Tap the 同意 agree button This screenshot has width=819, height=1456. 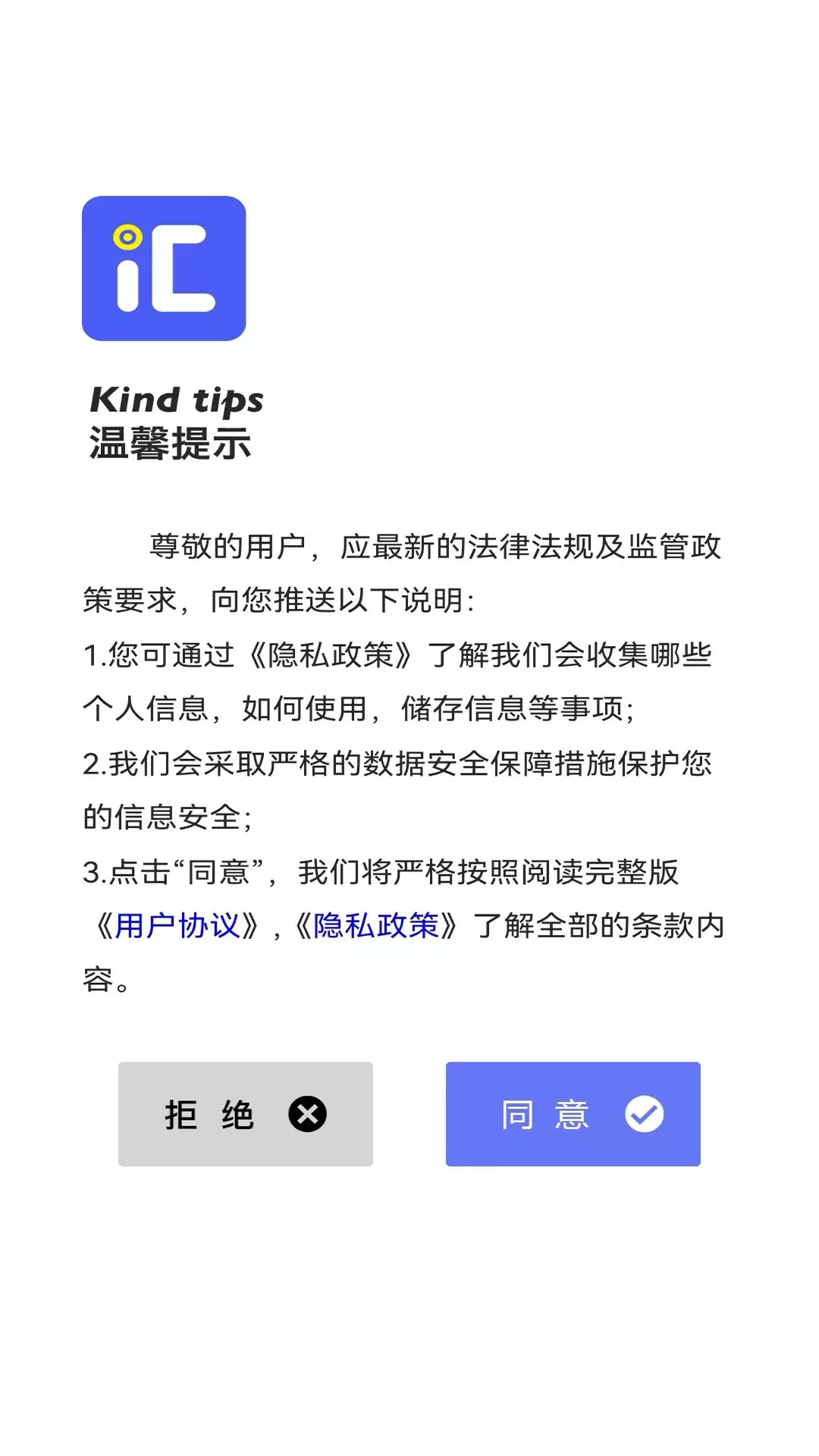(x=573, y=1113)
